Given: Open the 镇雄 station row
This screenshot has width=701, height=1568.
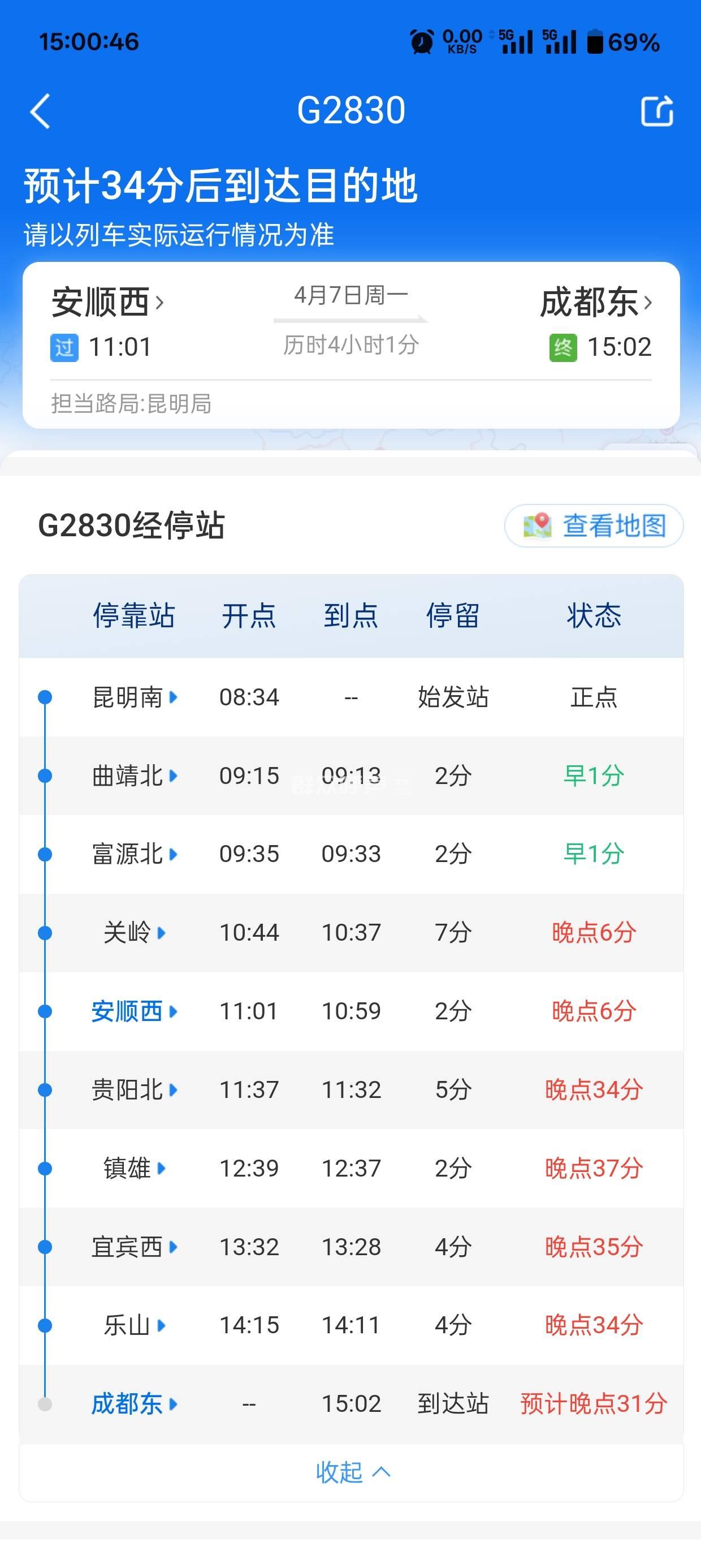Looking at the screenshot, I should click(x=134, y=1168).
